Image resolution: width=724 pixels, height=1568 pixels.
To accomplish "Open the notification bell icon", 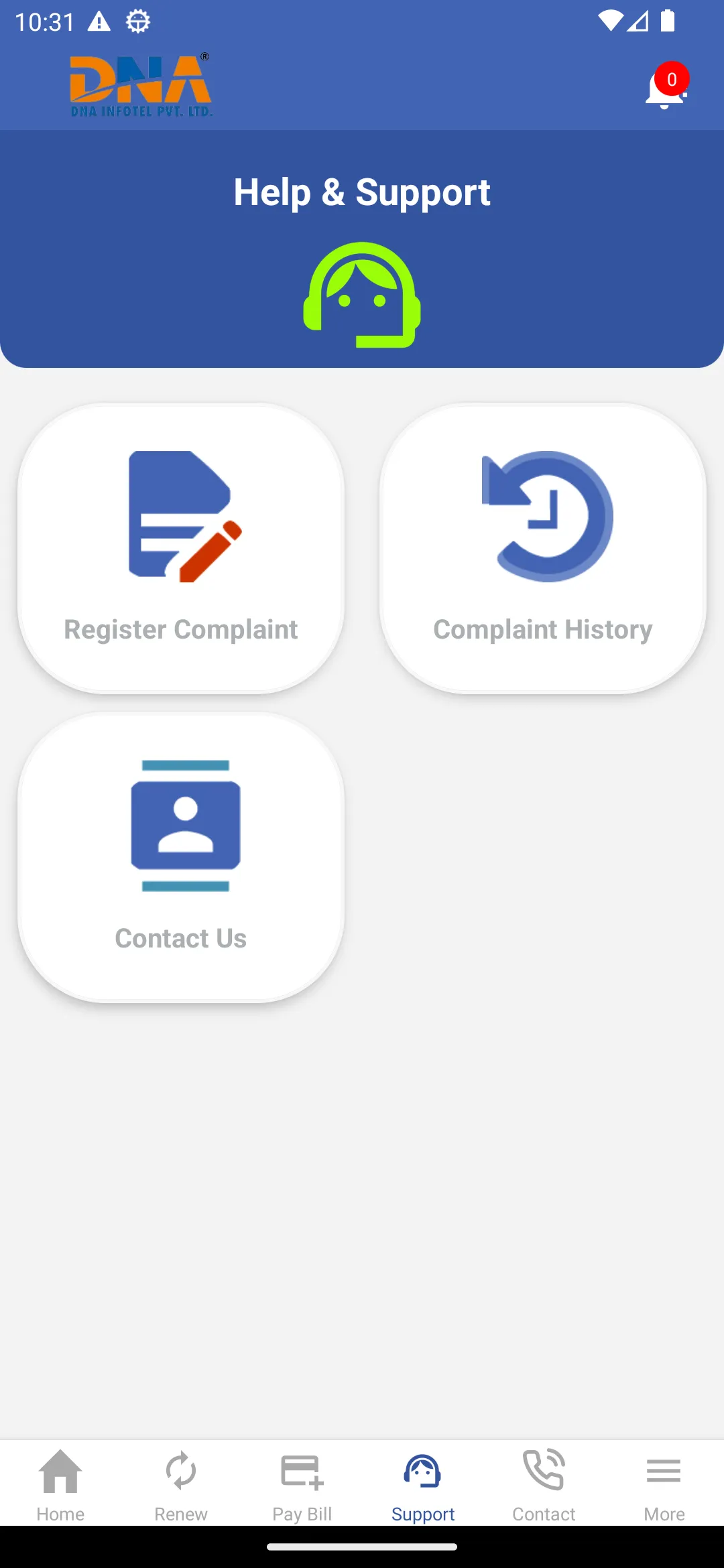I will coord(663,92).
